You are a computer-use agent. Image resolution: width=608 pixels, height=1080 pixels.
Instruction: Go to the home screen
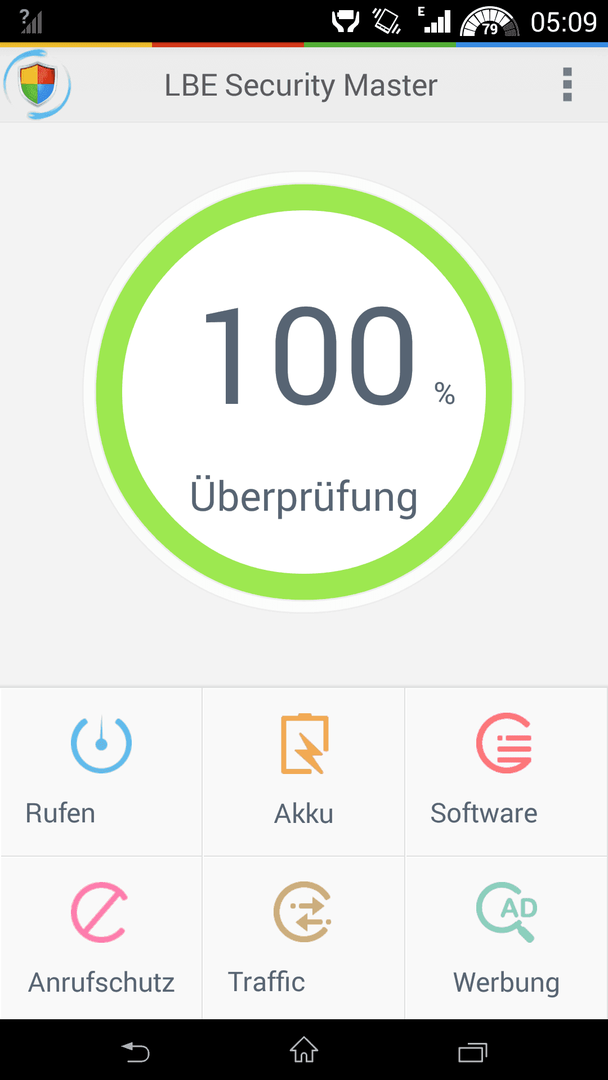point(304,1050)
